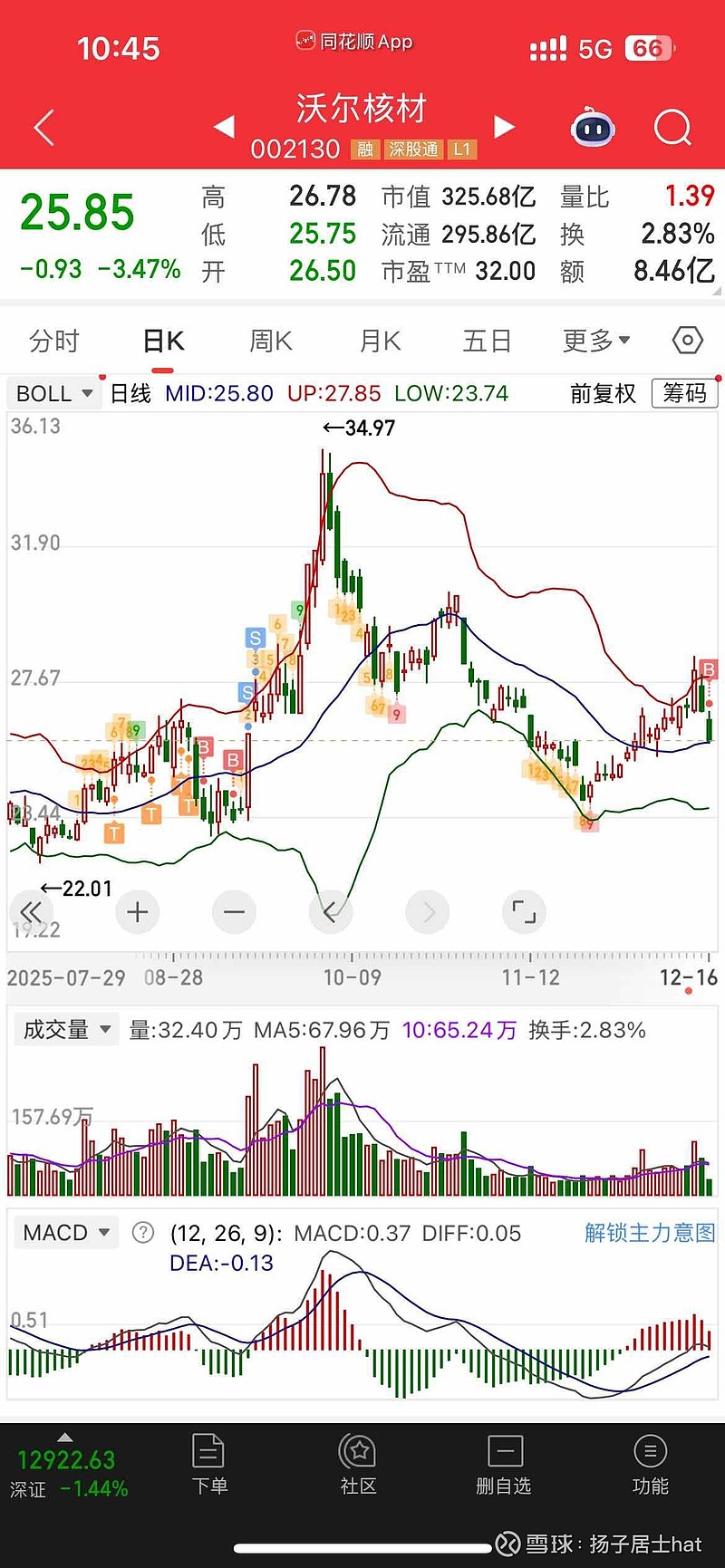Switch to the 五日 tab
Image resolution: width=725 pixels, height=1568 pixels.
[488, 341]
